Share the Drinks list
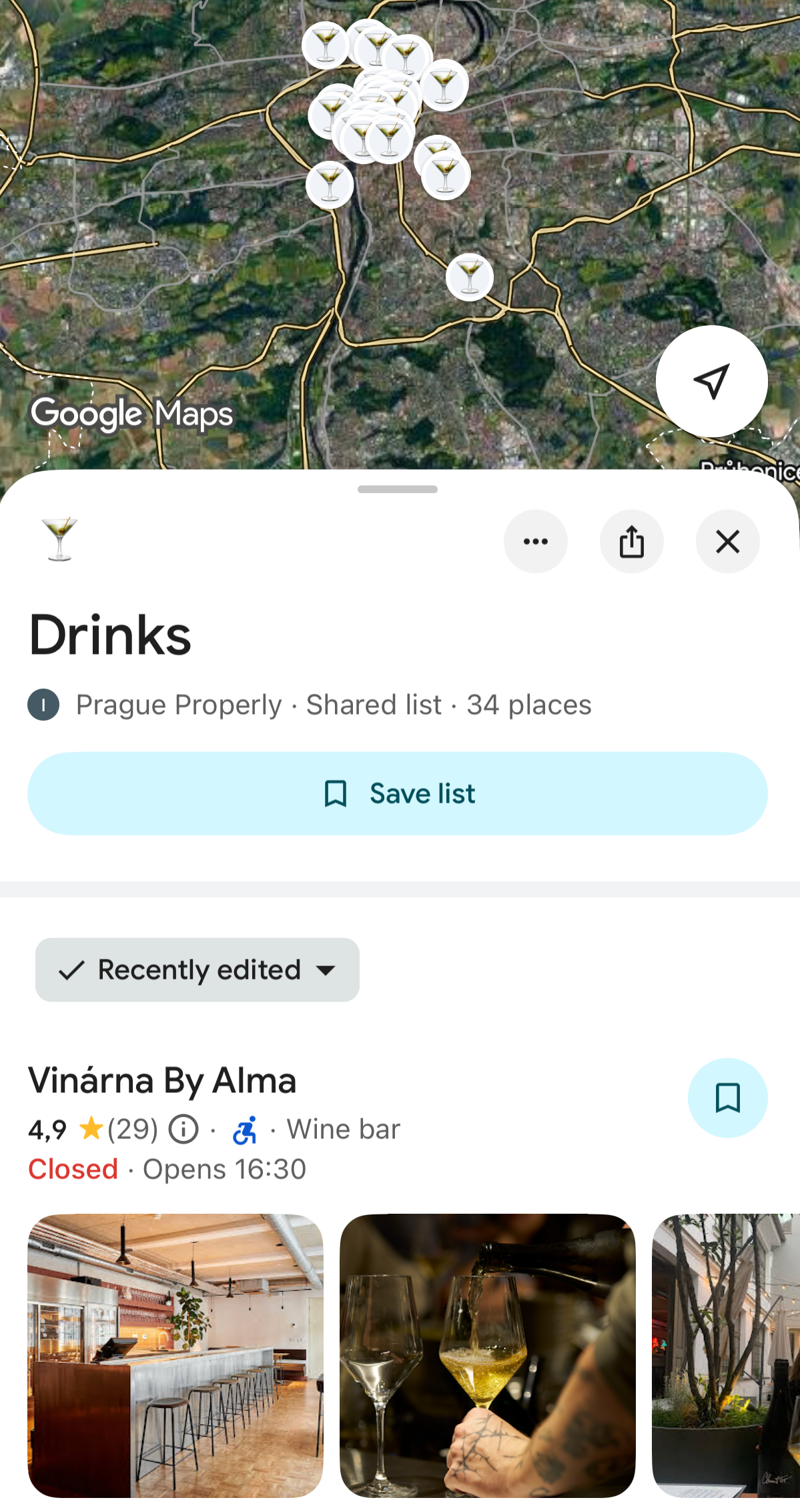Image resolution: width=800 pixels, height=1512 pixels. tap(631, 541)
